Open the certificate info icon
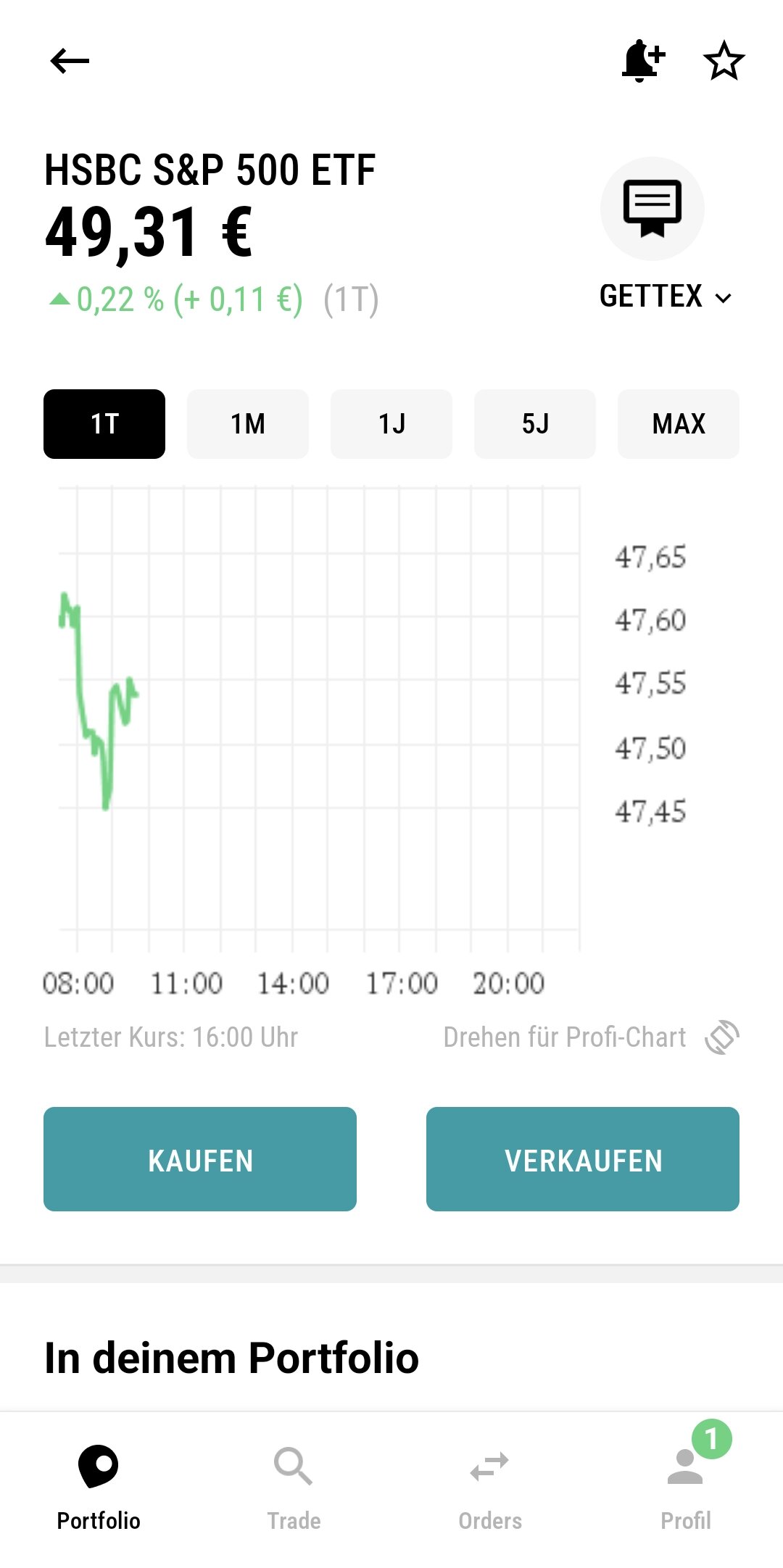This screenshot has width=783, height=1568. pyautogui.click(x=652, y=209)
